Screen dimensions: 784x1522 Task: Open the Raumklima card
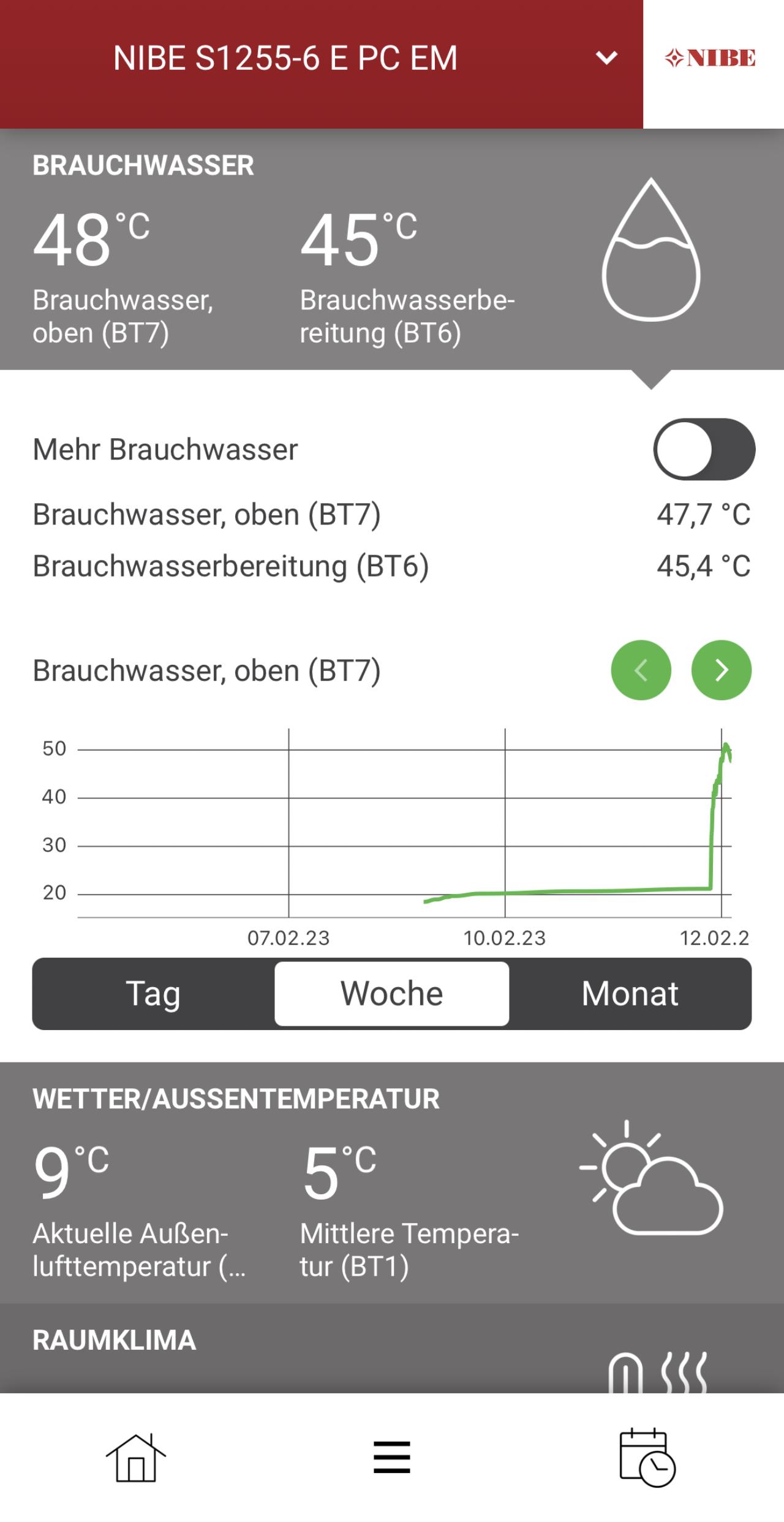392,1349
